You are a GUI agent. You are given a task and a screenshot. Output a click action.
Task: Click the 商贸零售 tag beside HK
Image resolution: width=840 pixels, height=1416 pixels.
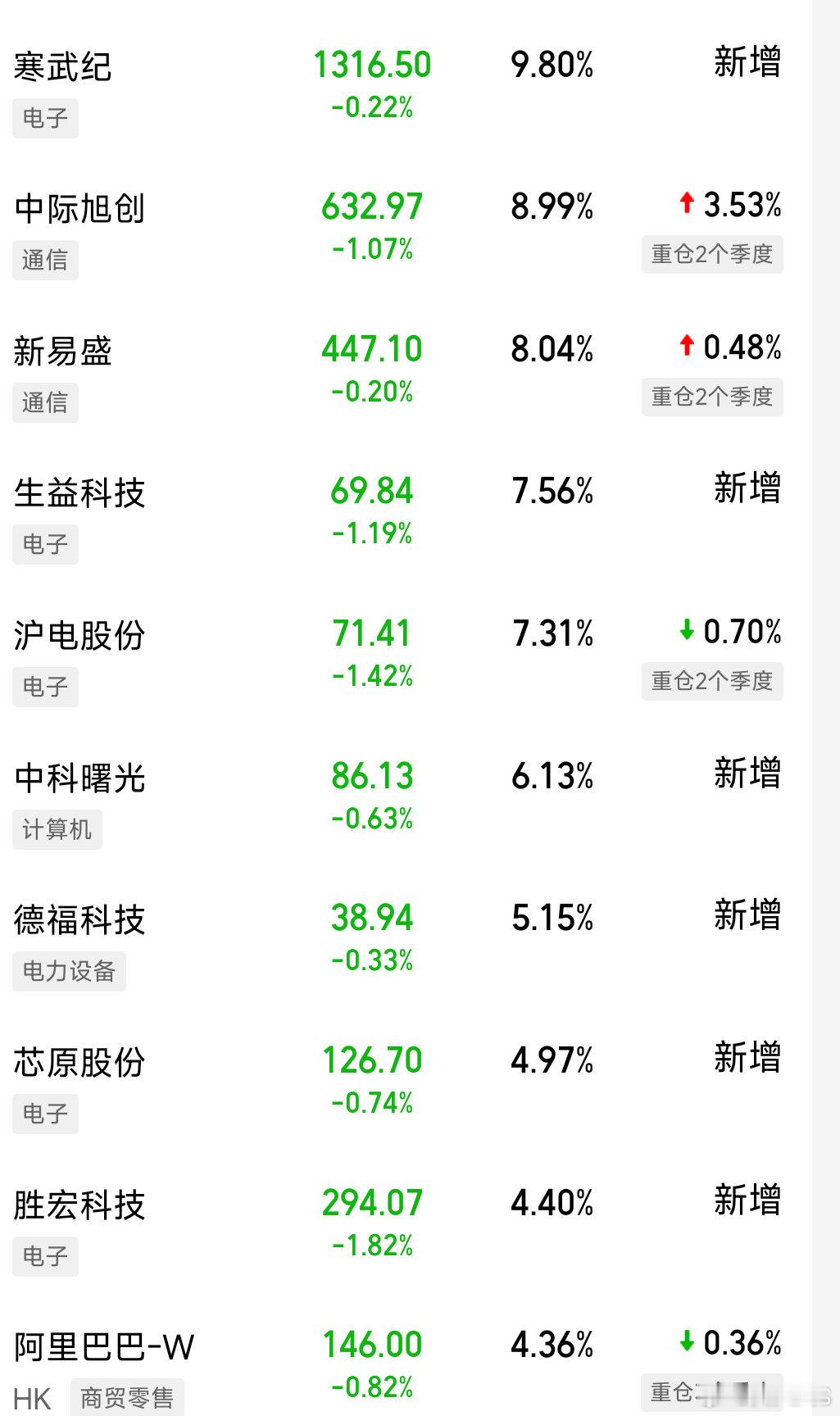tap(129, 1399)
